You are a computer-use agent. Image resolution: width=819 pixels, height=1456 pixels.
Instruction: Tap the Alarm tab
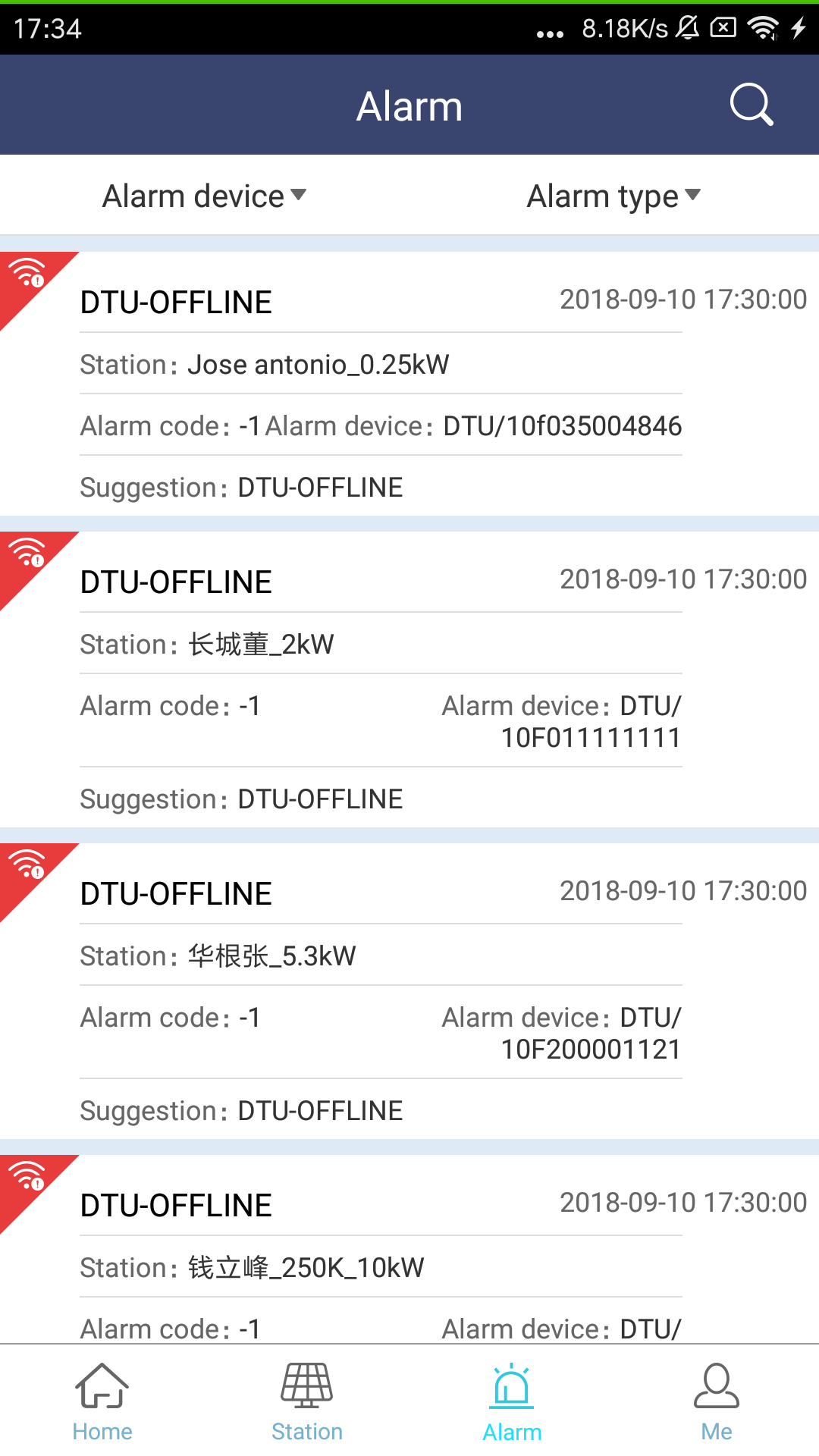512,1401
